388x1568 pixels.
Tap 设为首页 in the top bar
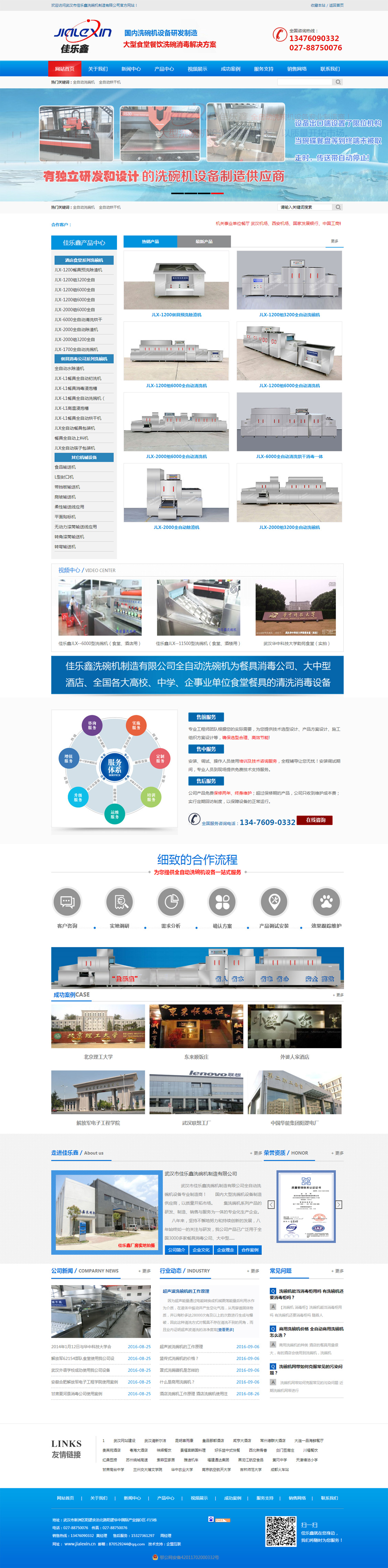pyautogui.click(x=336, y=5)
